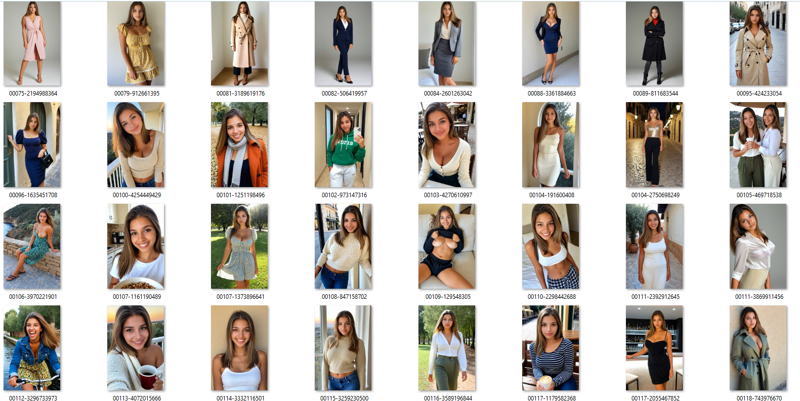Open image 00104-2750698249
800x401 pixels.
(654, 145)
